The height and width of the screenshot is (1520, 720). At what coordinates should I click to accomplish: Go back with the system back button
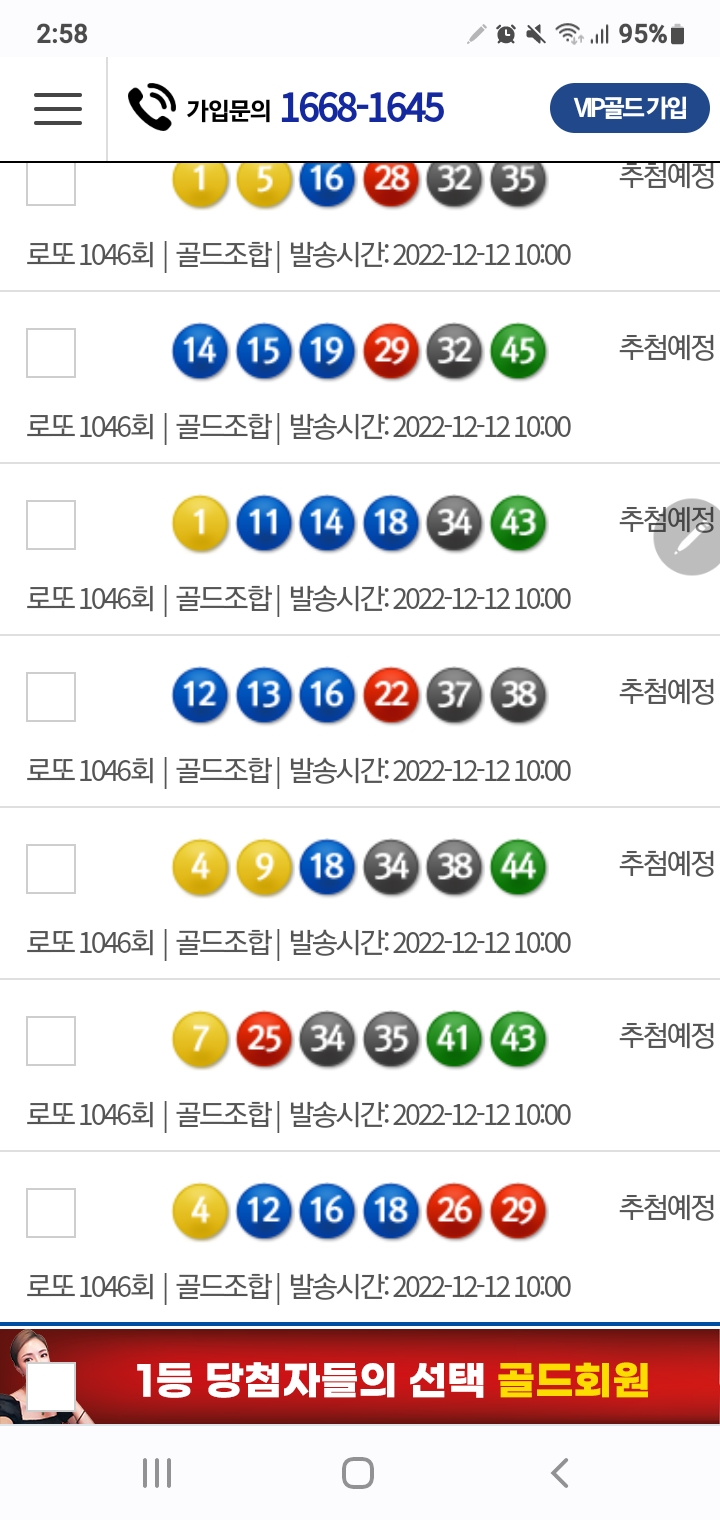coord(560,1472)
